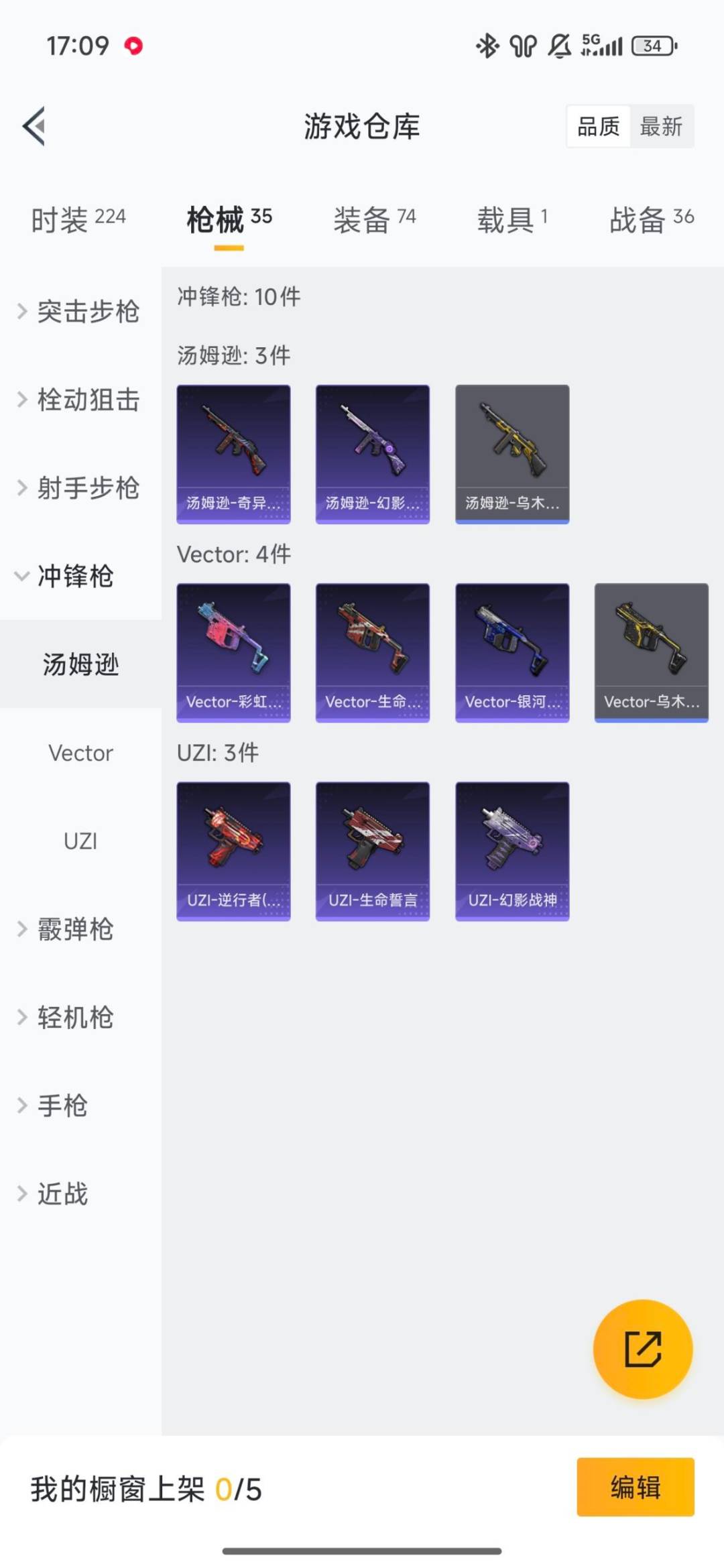The height and width of the screenshot is (1568, 724).
Task: Tap the back arrow to exit 游戏仓库
Action: [x=34, y=127]
